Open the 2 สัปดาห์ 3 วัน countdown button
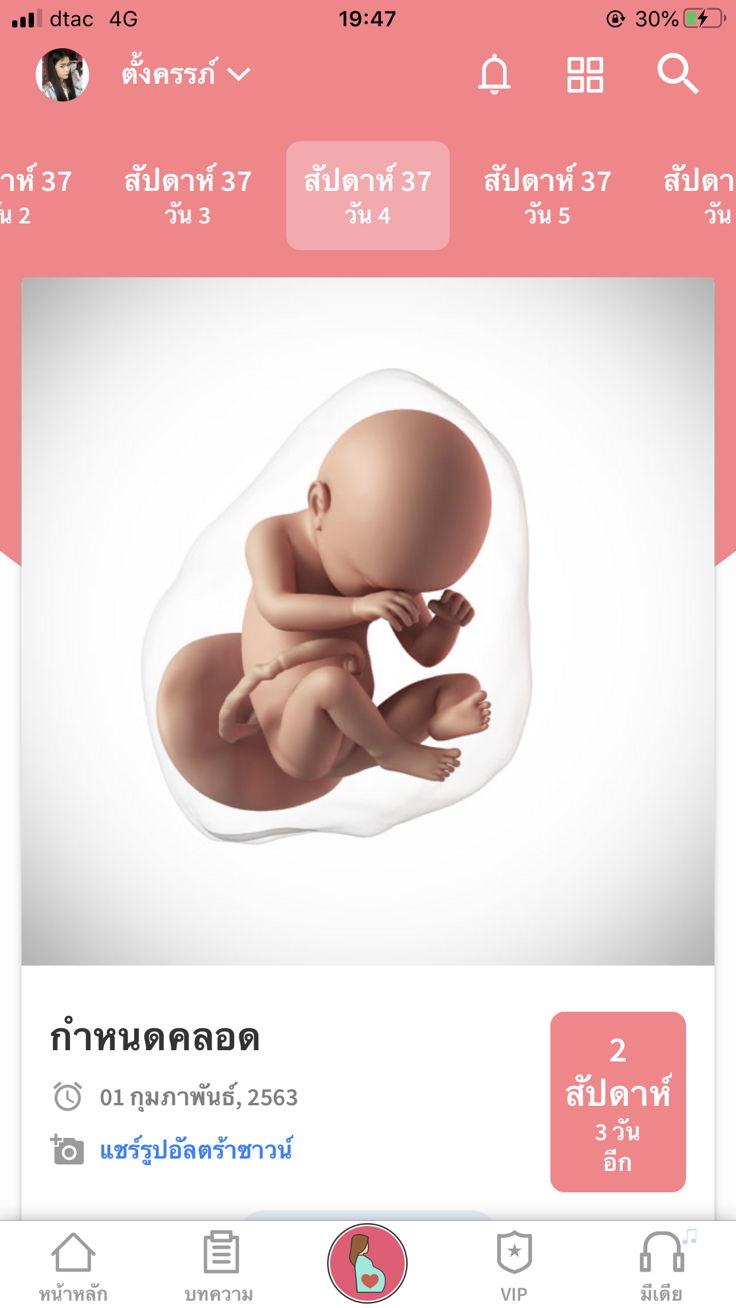Viewport: 736px width, 1308px height. tap(618, 1101)
